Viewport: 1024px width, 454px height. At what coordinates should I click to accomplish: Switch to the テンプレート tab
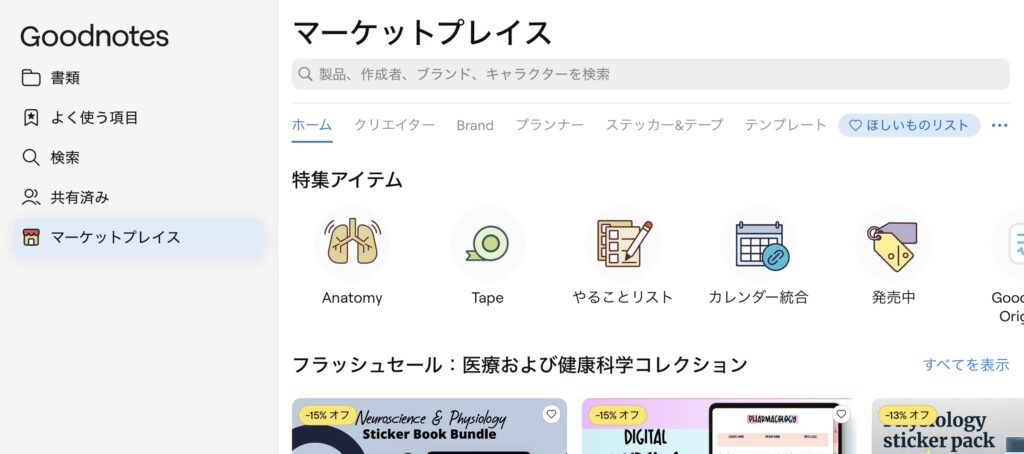(785, 125)
